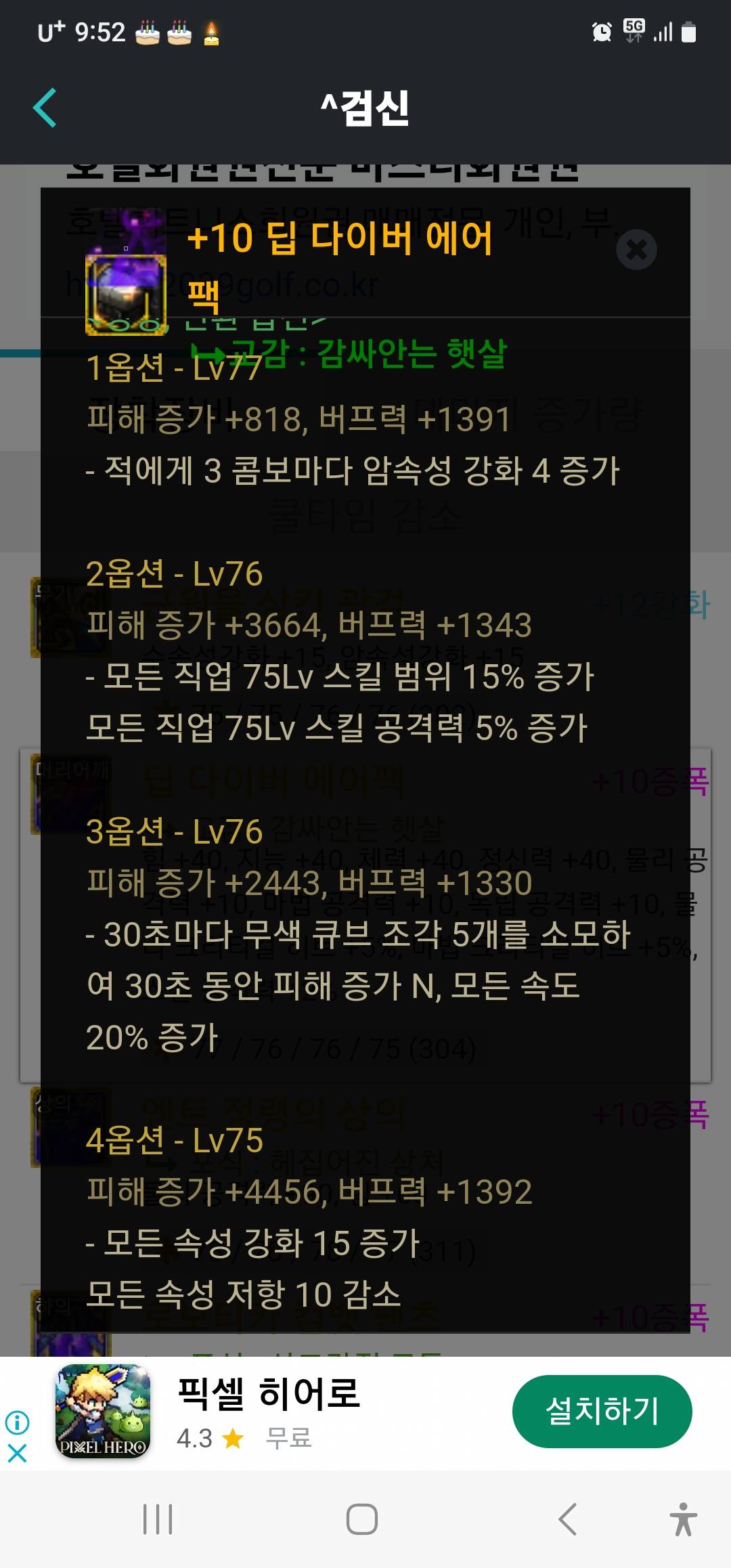Open the 픽셀 히어로 app ad icon

(x=103, y=1412)
